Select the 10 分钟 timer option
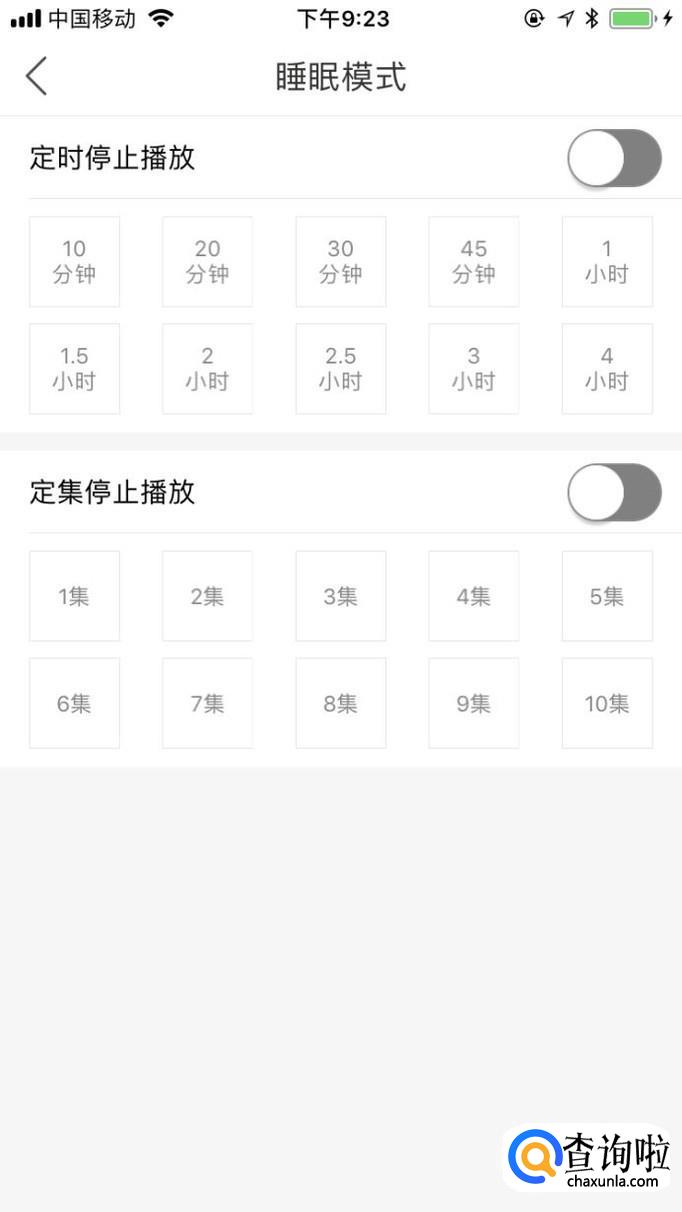The image size is (682, 1212). 74,262
